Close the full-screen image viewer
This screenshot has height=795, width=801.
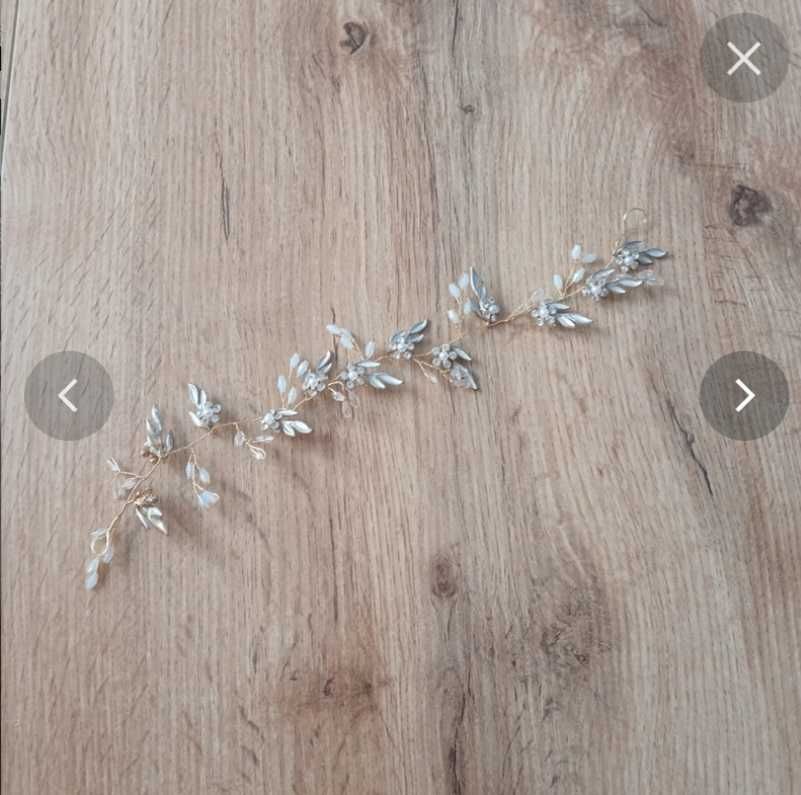(x=743, y=58)
